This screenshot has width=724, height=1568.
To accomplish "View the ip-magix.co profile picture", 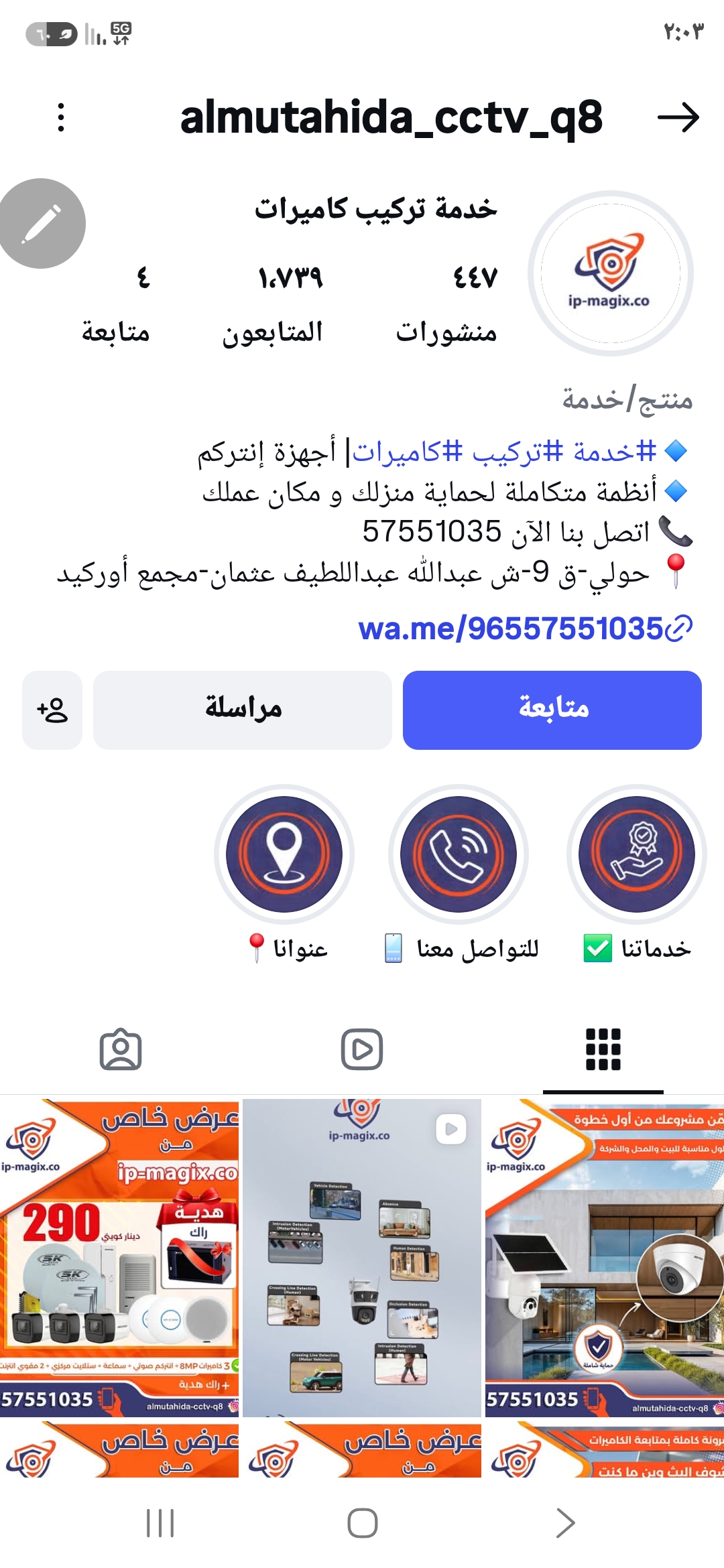I will click(x=610, y=273).
